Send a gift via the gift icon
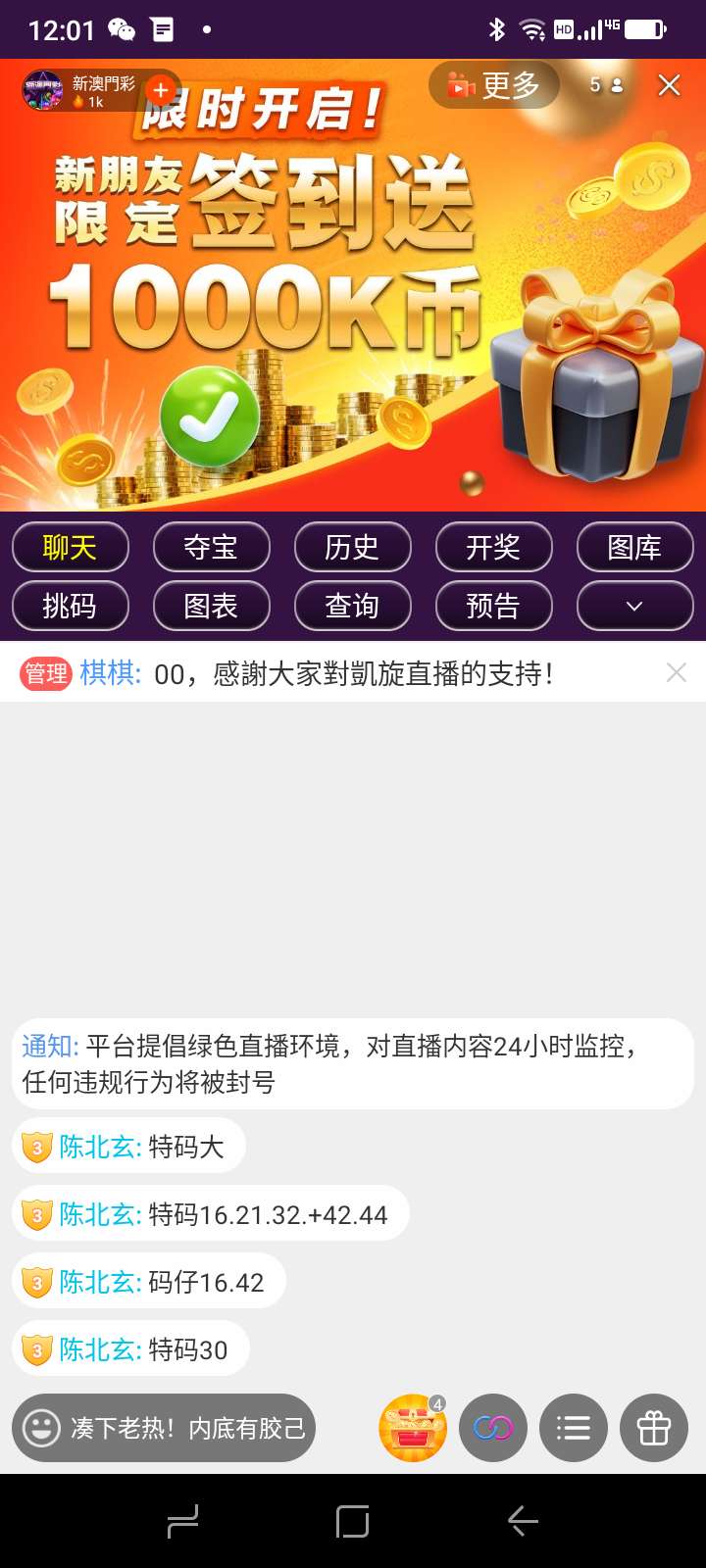This screenshot has width=706, height=1568. point(653,1428)
